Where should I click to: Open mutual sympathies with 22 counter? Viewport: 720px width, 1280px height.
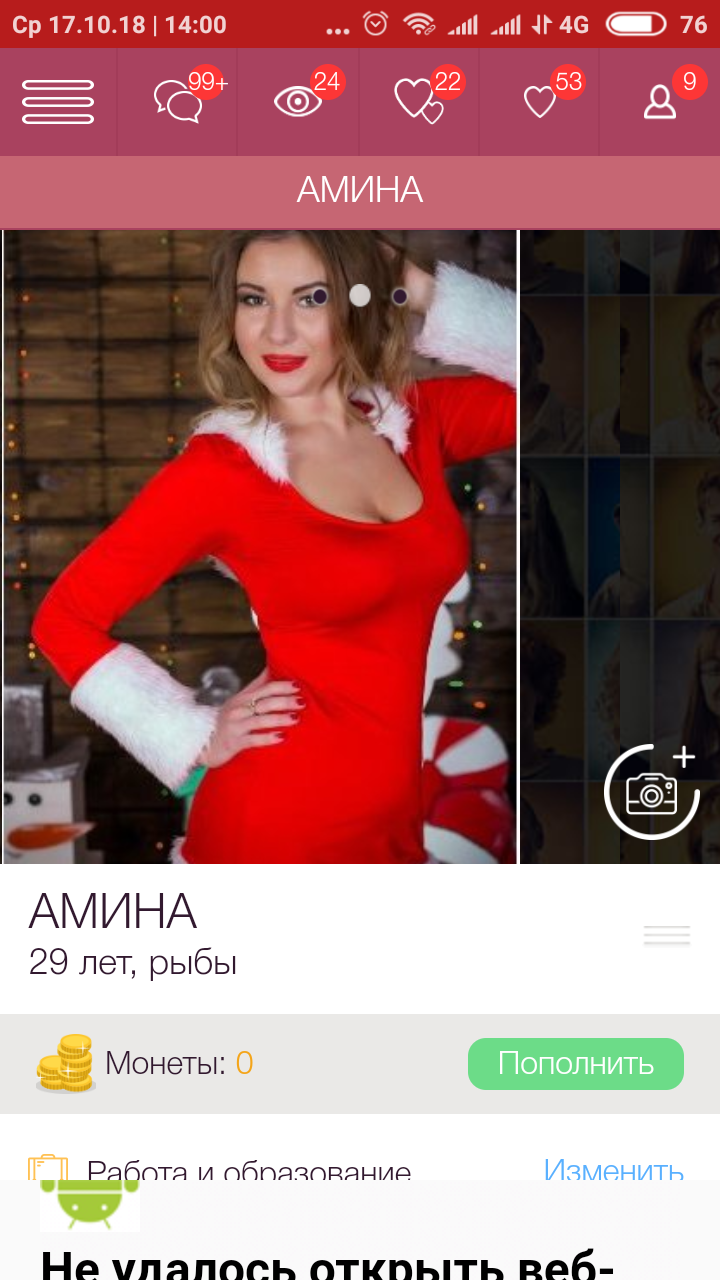point(418,100)
